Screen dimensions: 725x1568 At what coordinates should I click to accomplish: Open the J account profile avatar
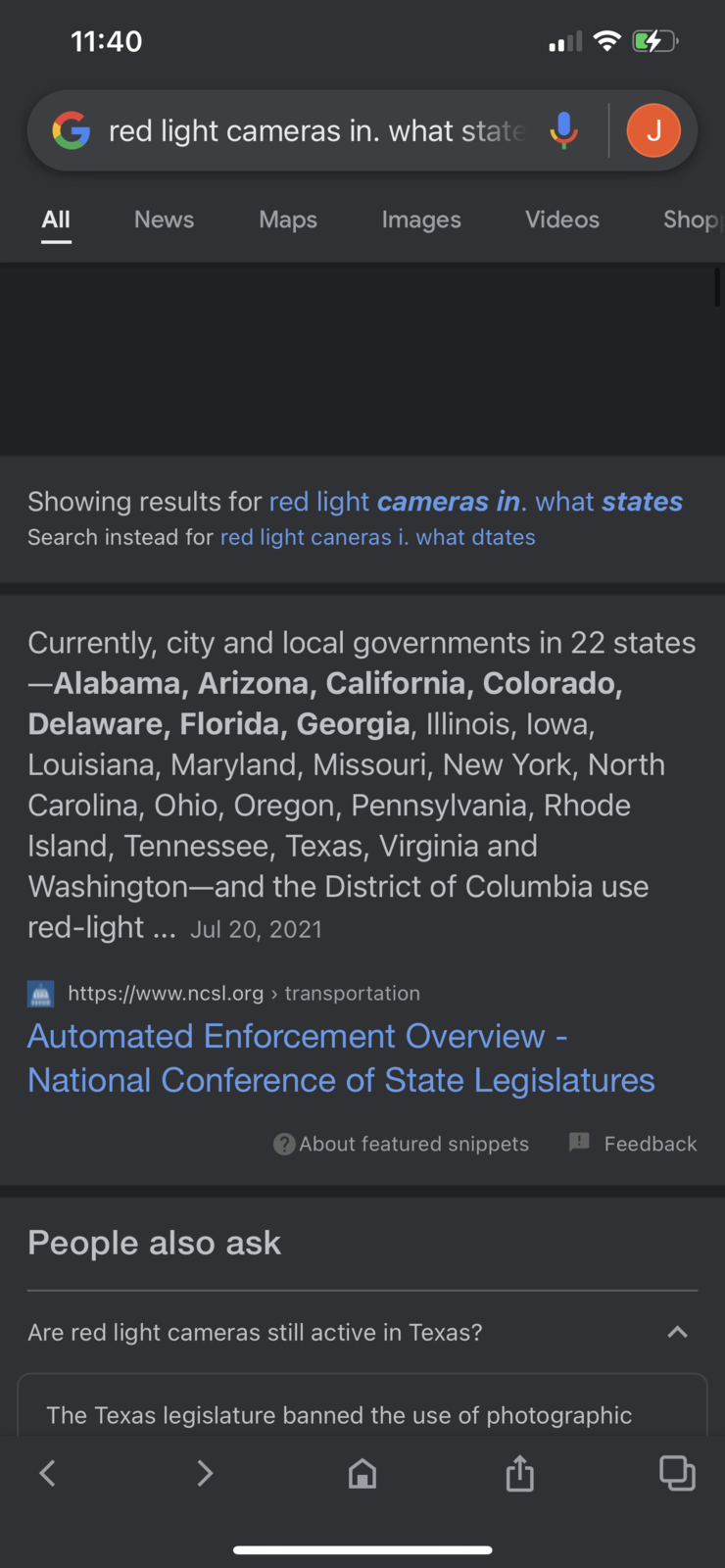click(x=653, y=130)
